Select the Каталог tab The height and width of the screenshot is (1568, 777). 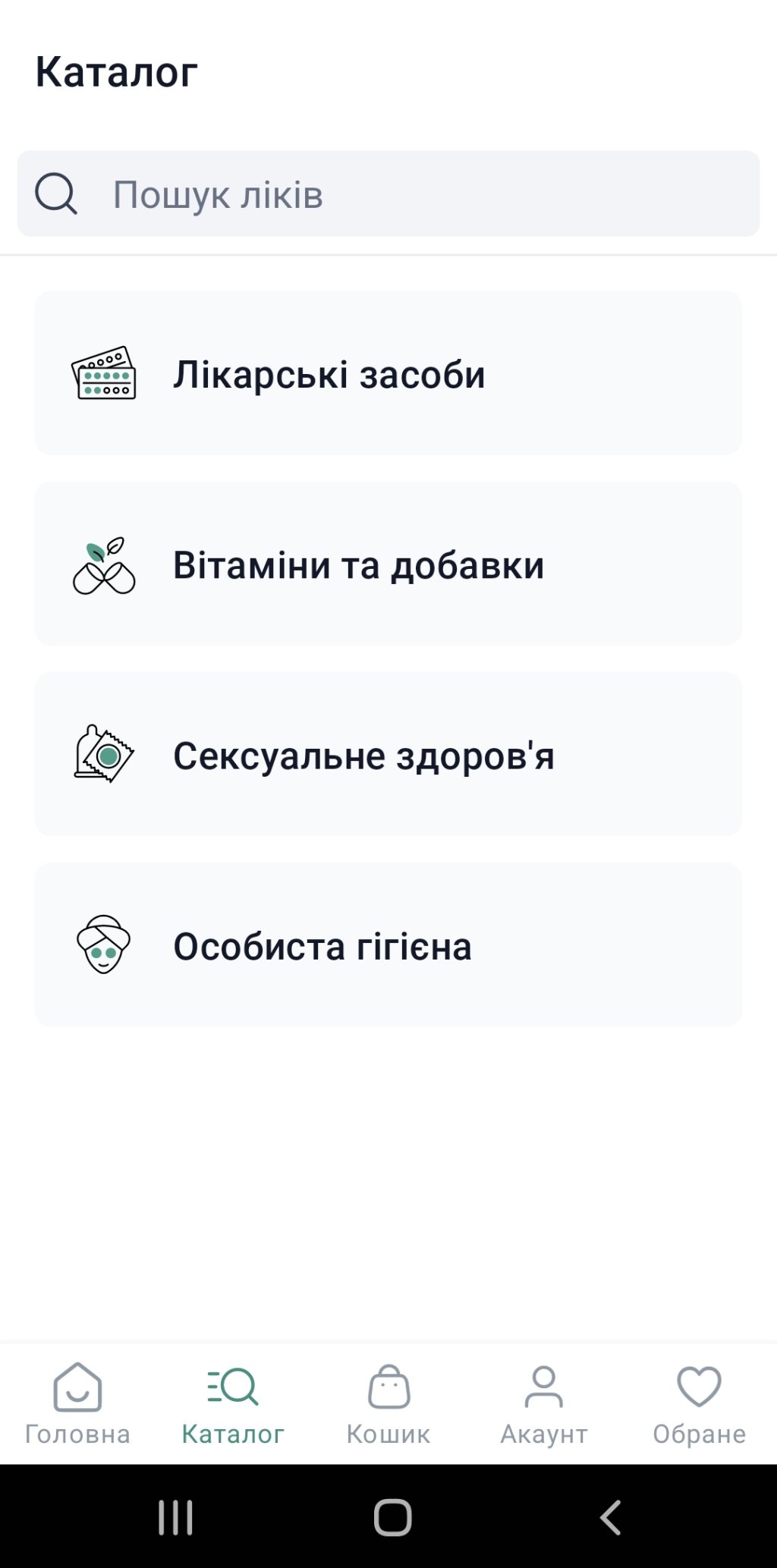(x=233, y=1403)
